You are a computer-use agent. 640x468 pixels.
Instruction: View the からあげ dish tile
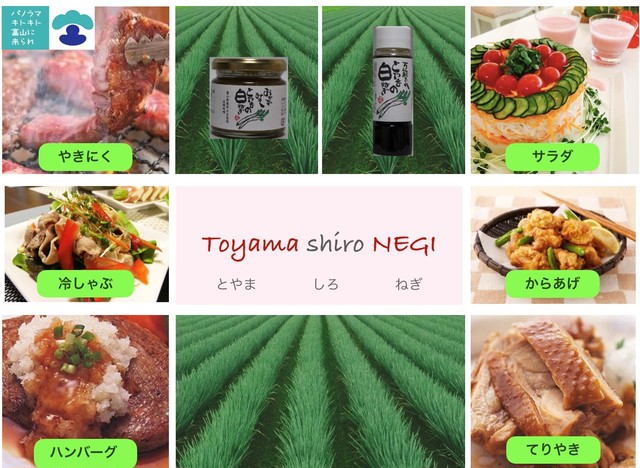pos(552,243)
